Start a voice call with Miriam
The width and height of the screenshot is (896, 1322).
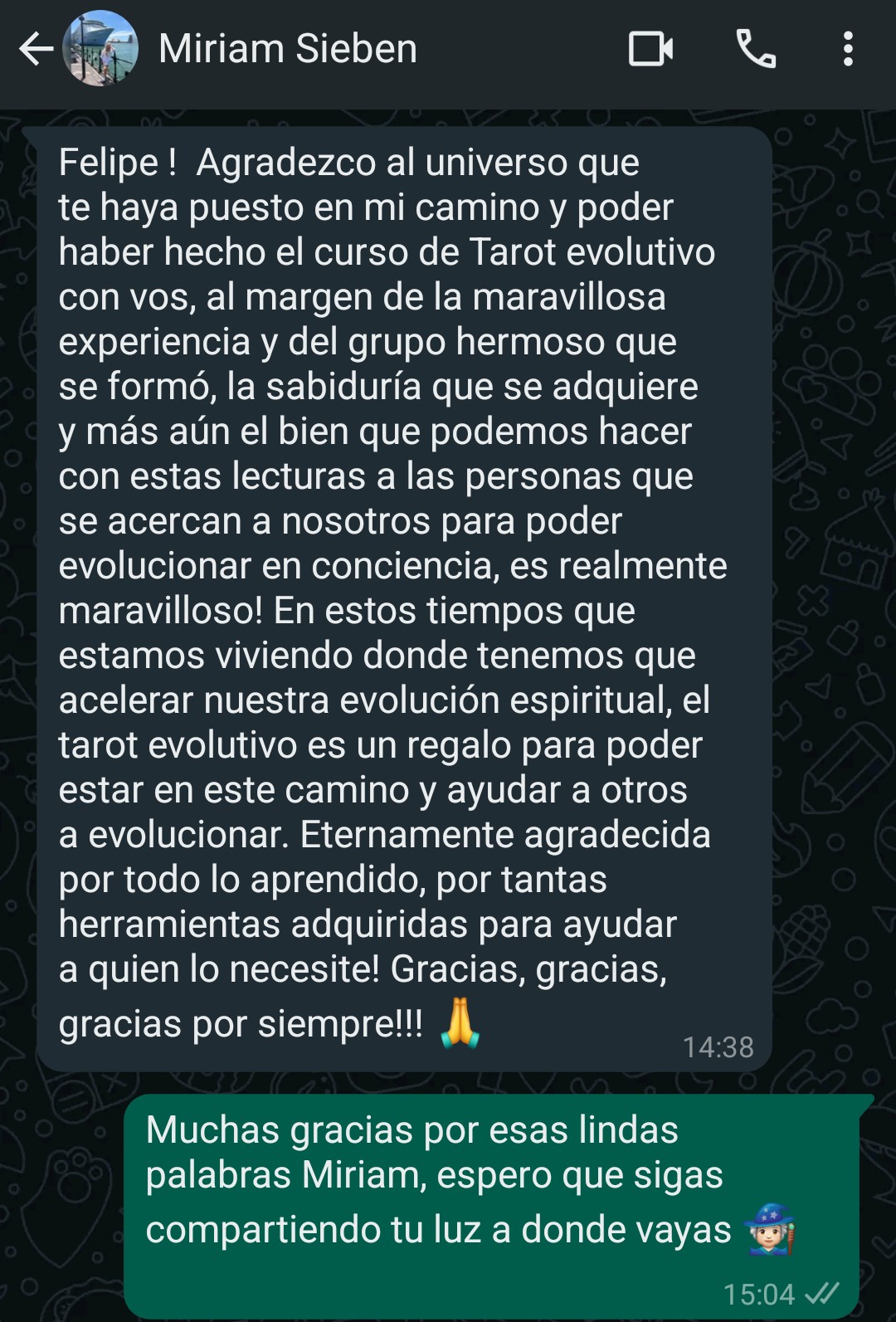click(755, 49)
